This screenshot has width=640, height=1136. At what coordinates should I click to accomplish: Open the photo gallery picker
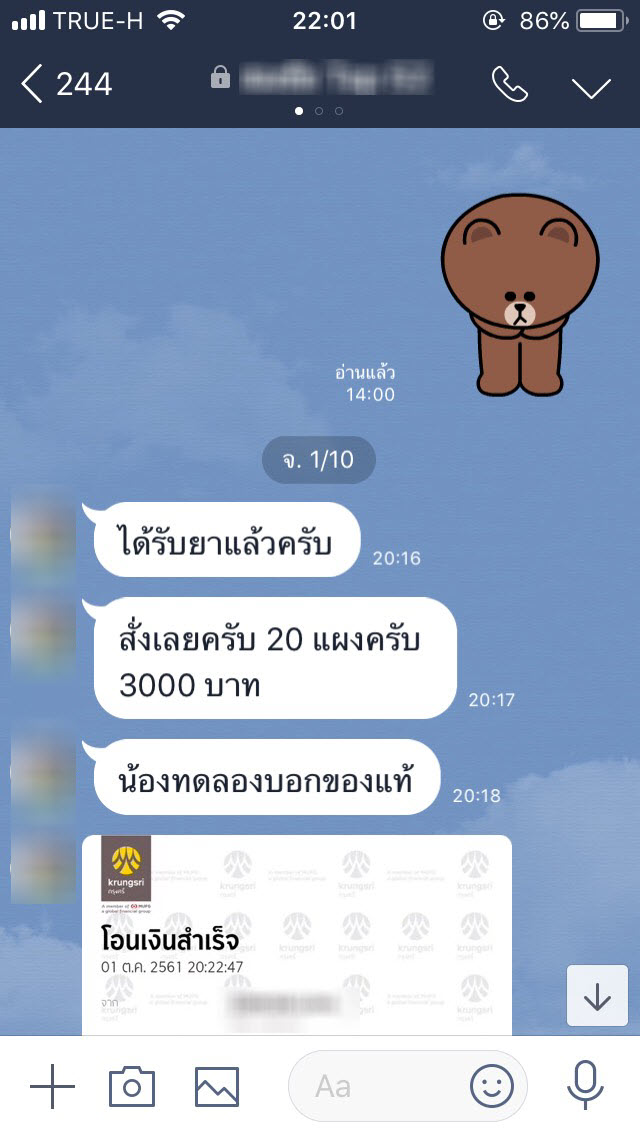click(217, 1086)
